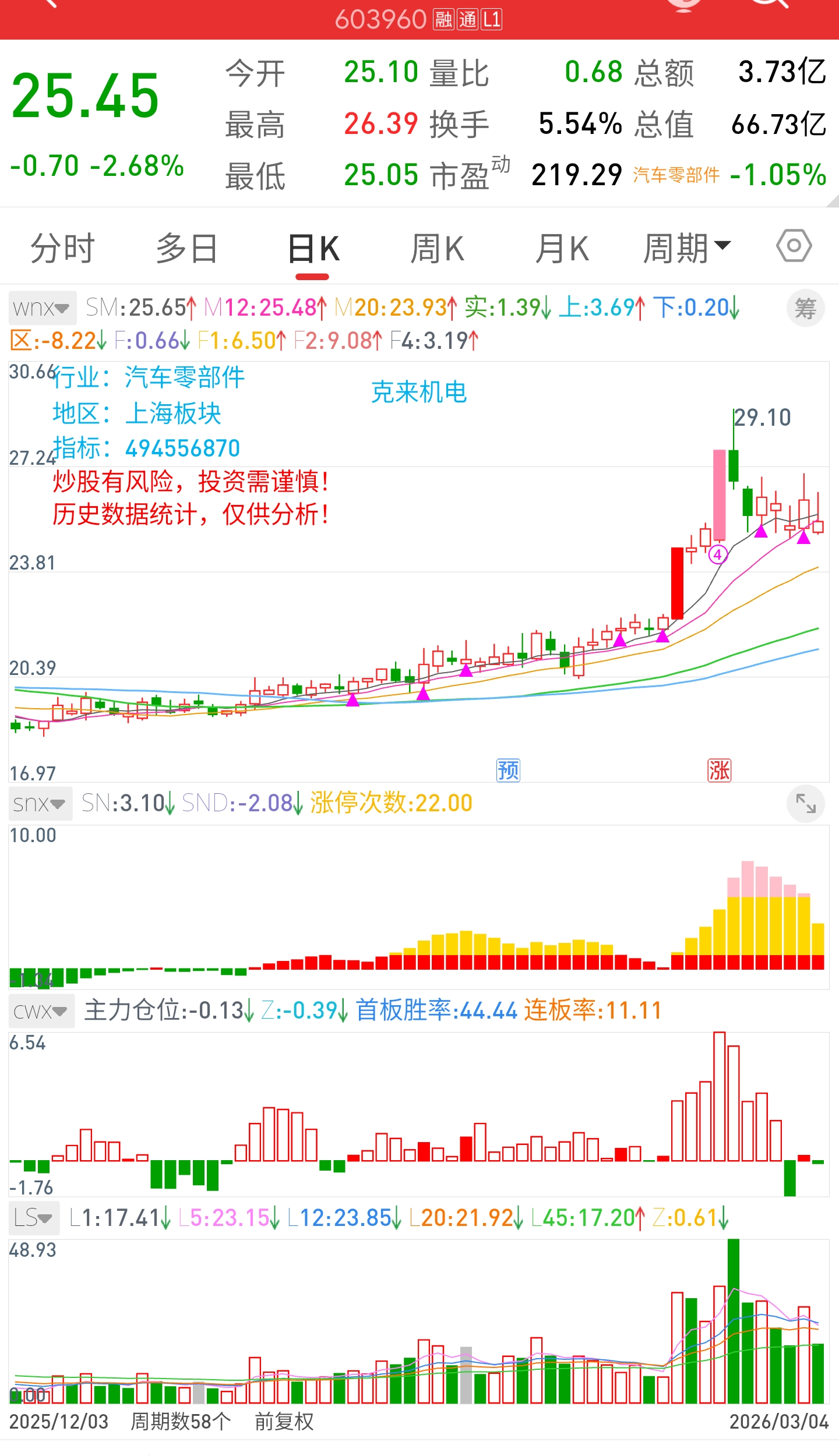The image size is (839, 1456).
Task: Switch to the 多日 chart tab
Action: click(187, 249)
